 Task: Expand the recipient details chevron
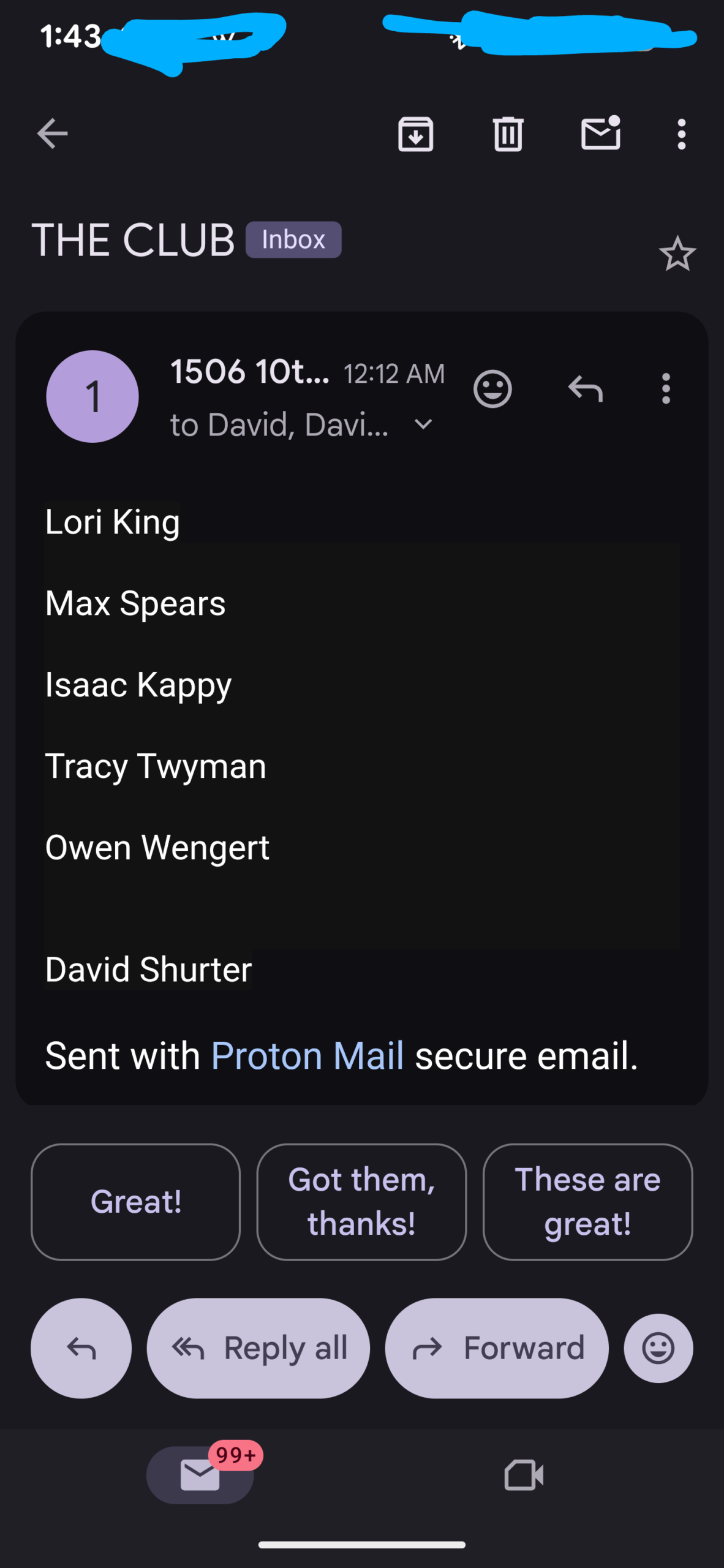coord(423,424)
